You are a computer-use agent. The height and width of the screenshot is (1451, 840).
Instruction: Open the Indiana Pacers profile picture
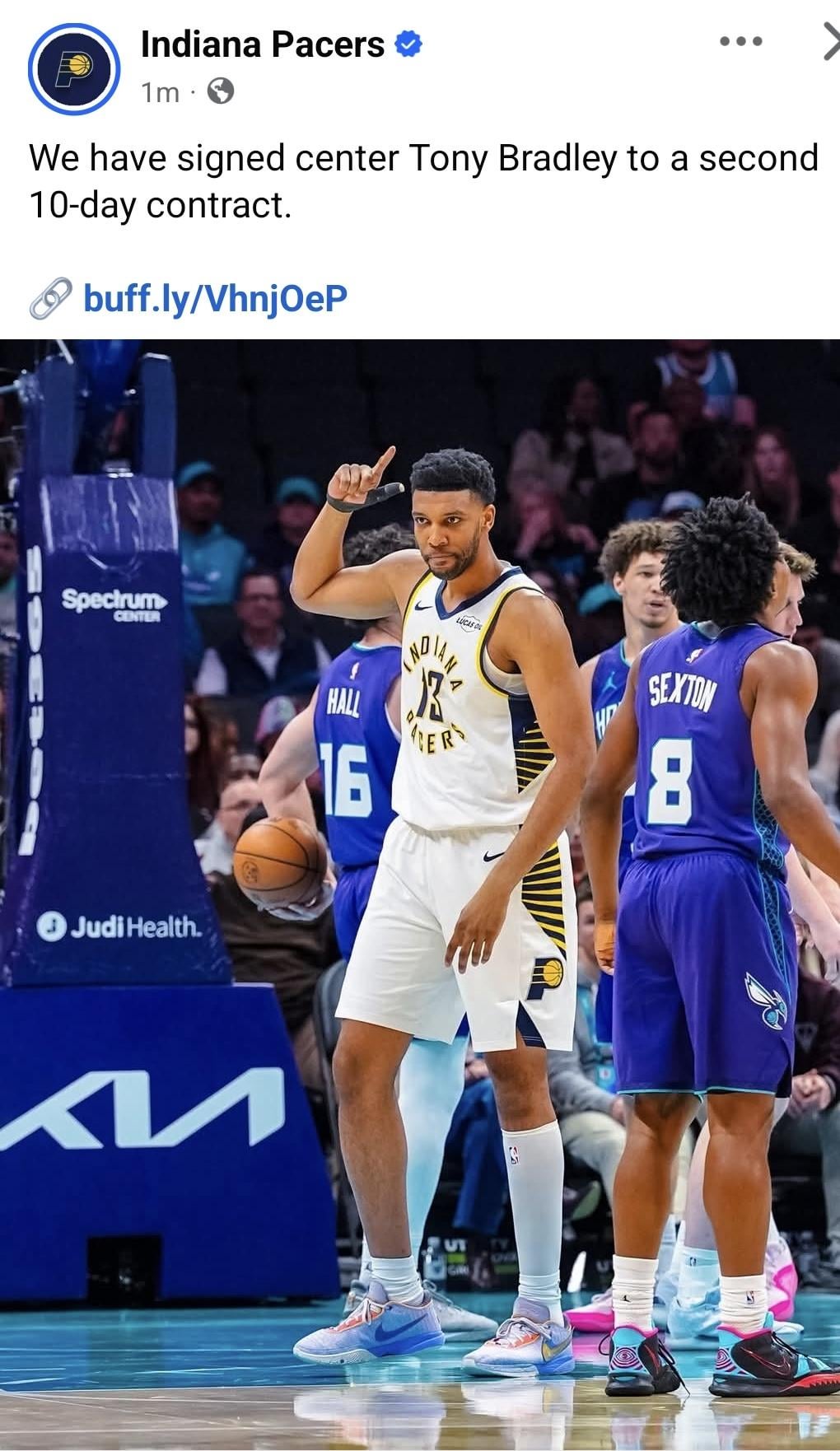pyautogui.click(x=74, y=68)
